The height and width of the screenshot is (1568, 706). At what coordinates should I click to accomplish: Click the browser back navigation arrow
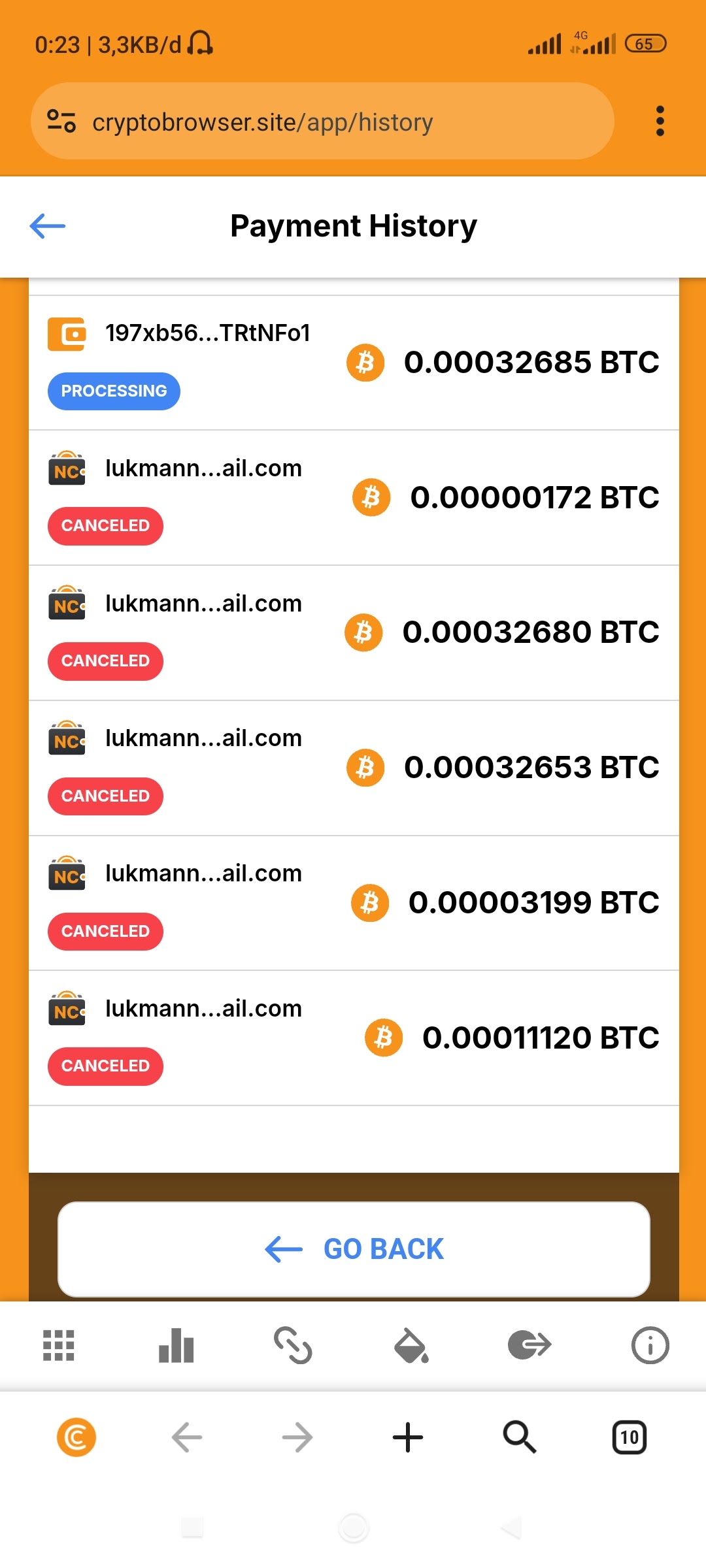[x=185, y=1436]
